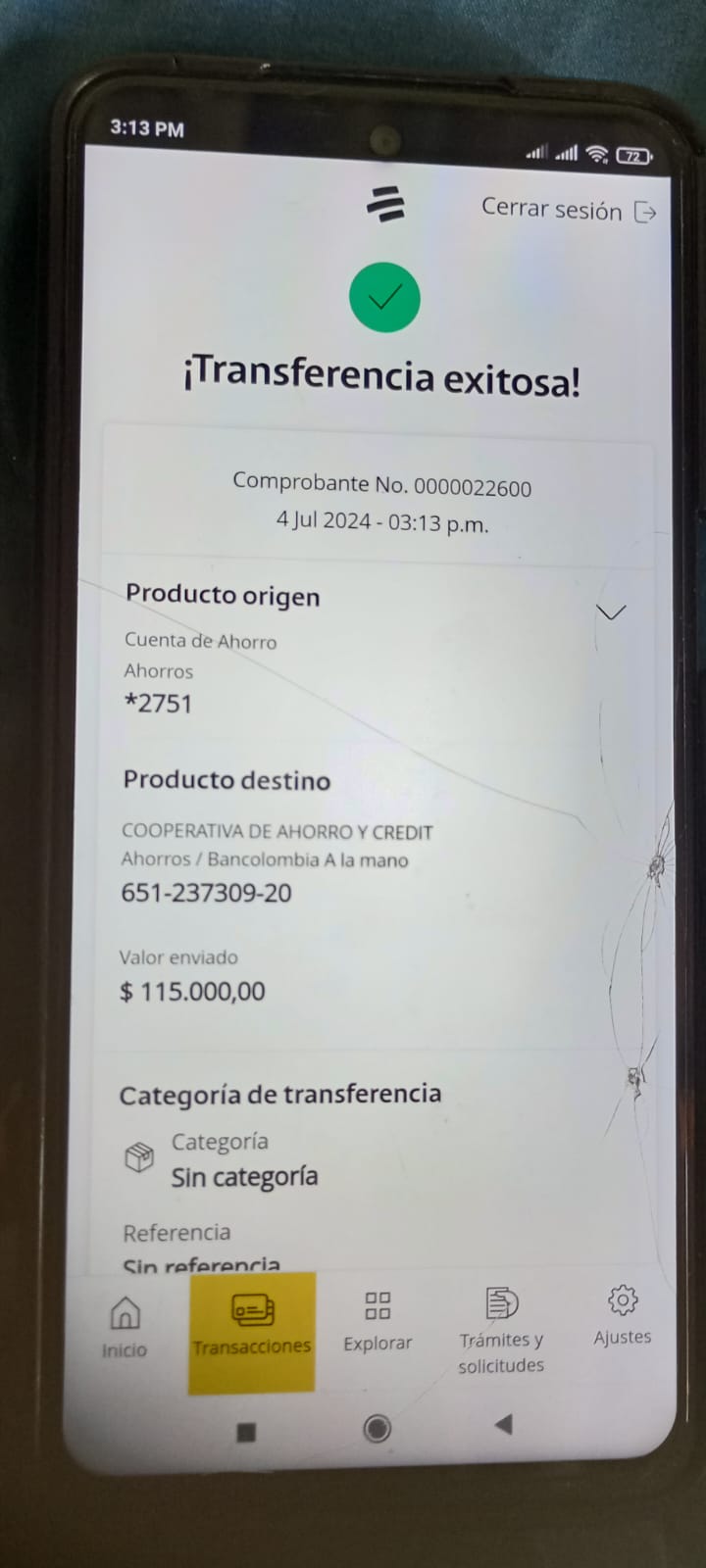The image size is (706, 1568).
Task: Go to the Inicio tab
Action: click(125, 1327)
